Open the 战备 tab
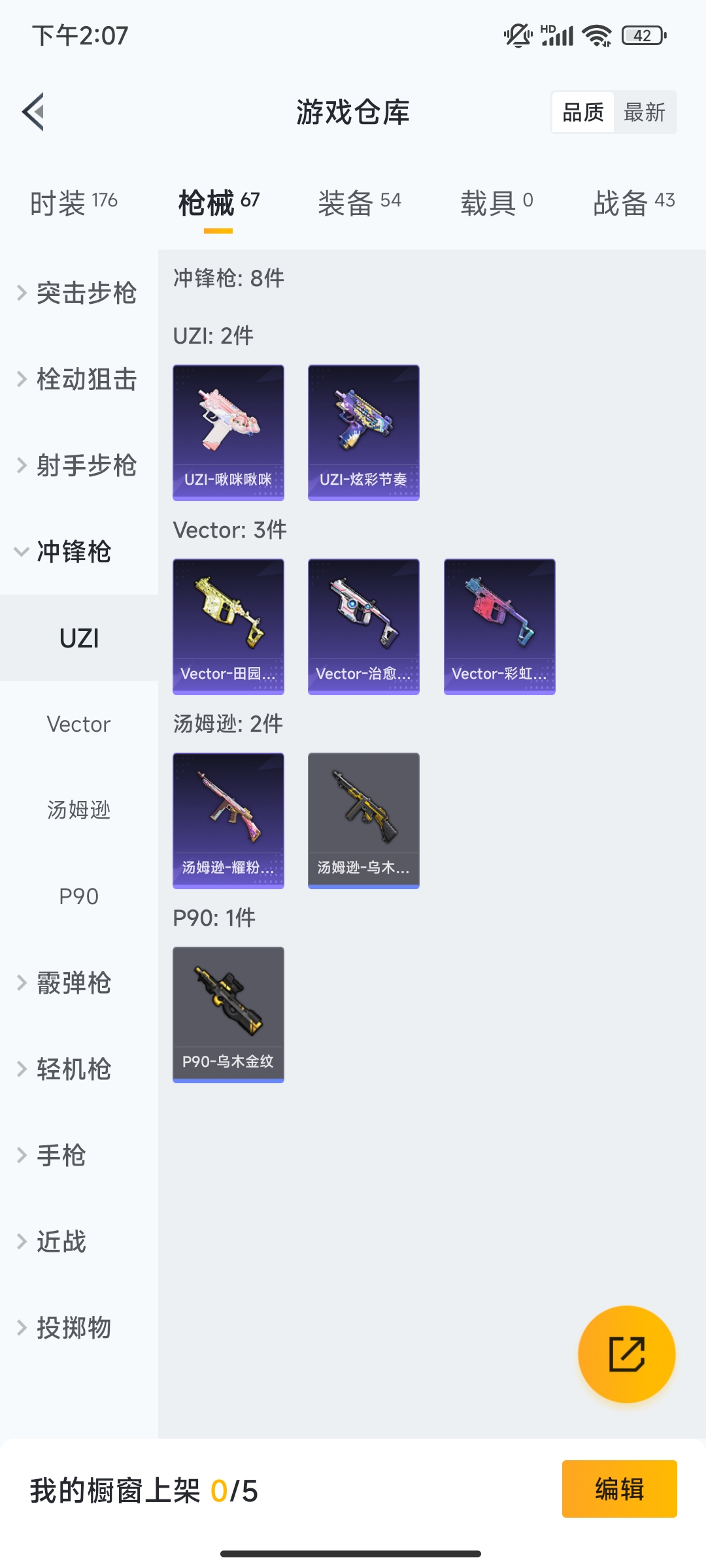706x1568 pixels. [x=633, y=203]
